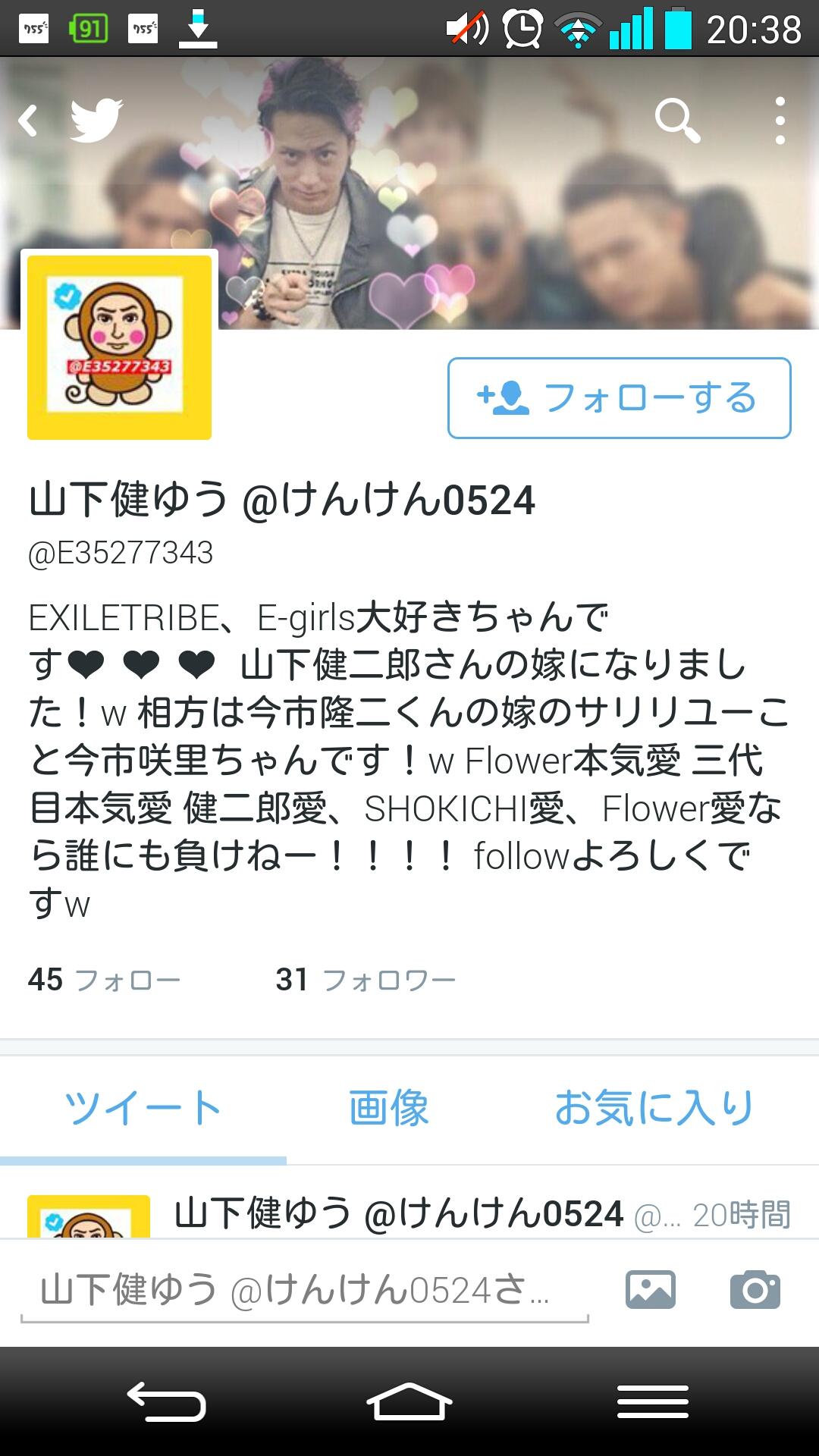View the 31 フォロワー followers list
Viewport: 819px width, 1456px height.
click(366, 980)
